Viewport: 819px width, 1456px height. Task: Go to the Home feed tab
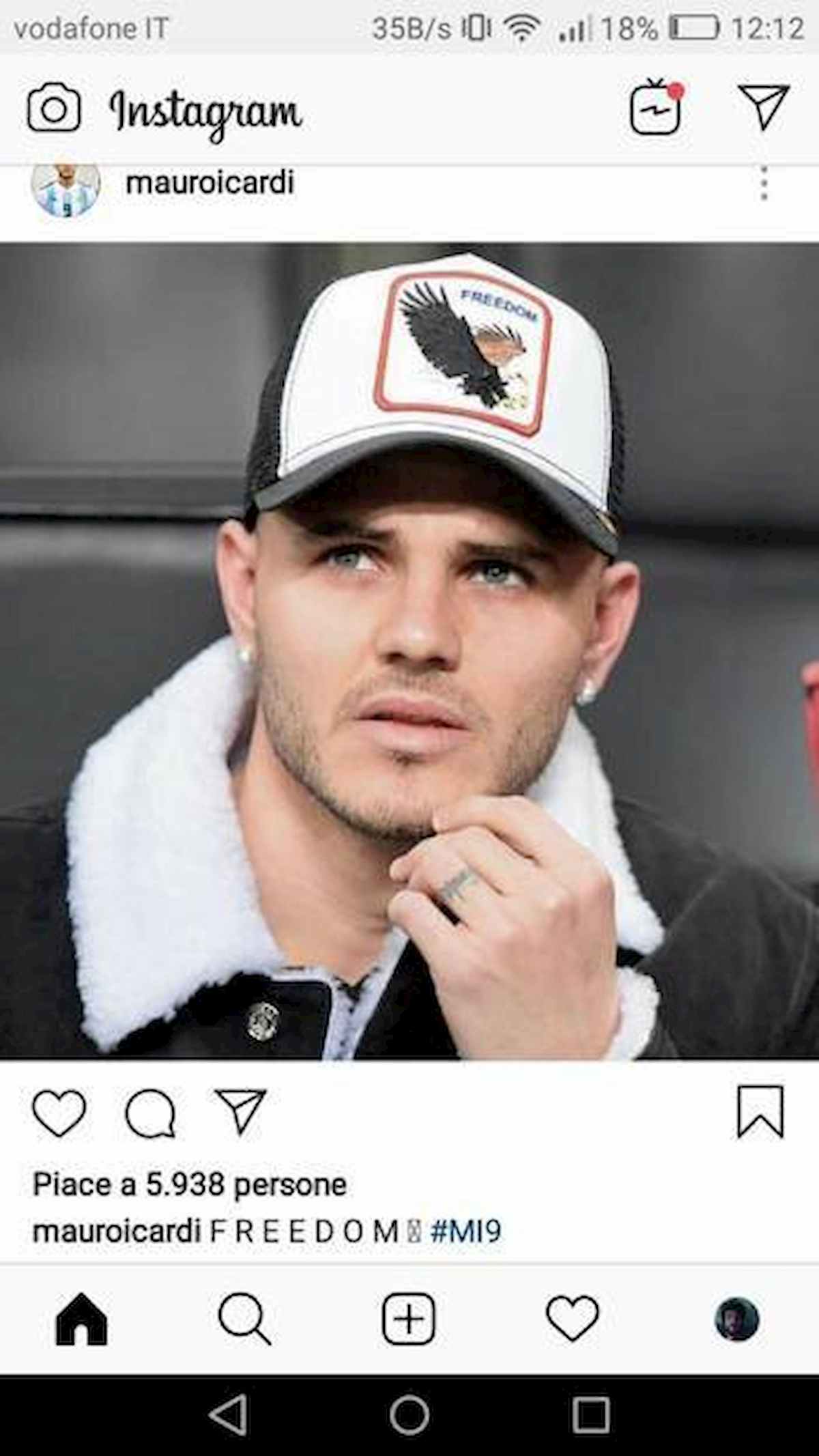(81, 1319)
